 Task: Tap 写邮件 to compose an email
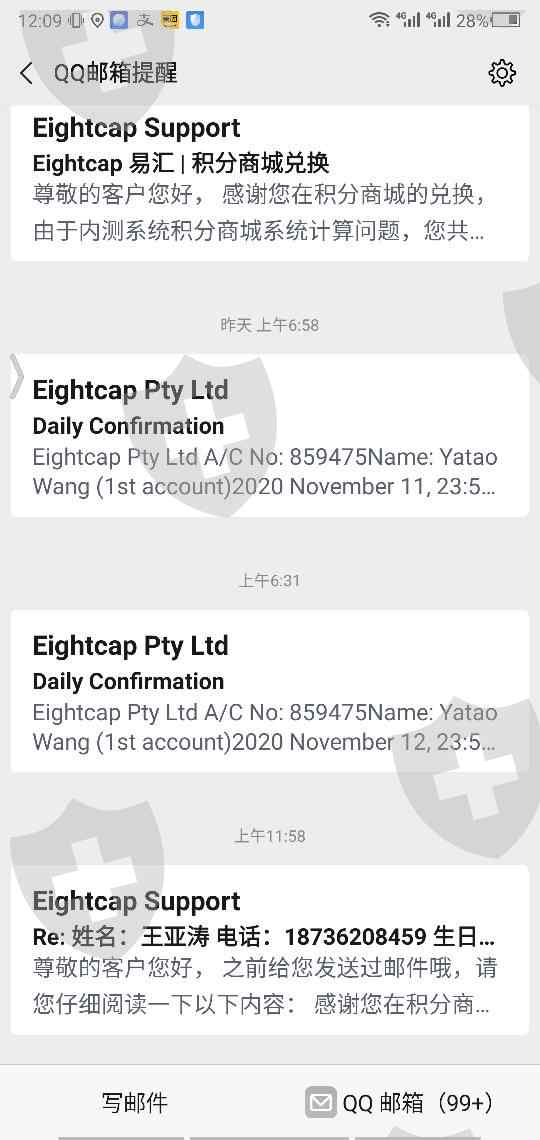point(134,1102)
